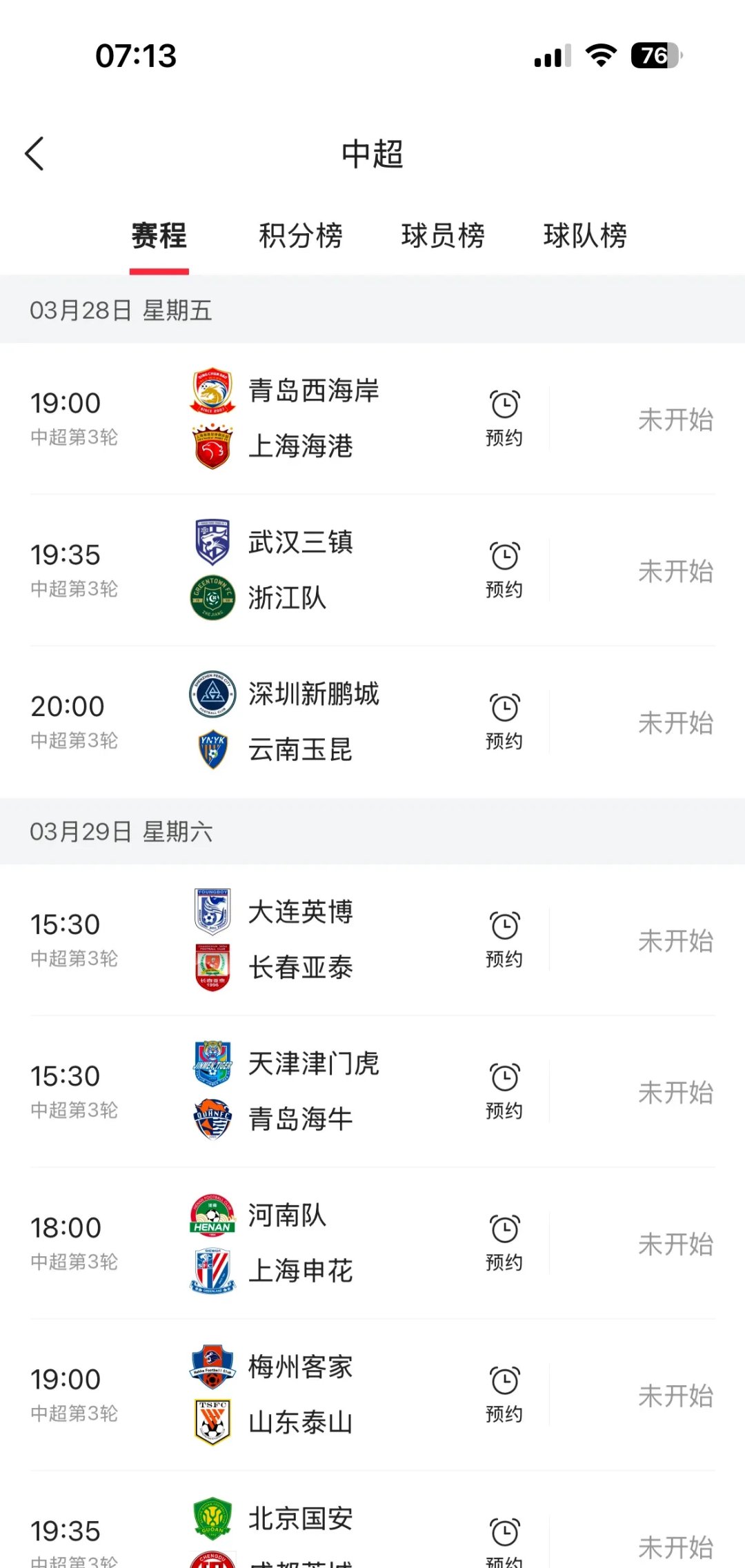745x1568 pixels.
Task: Open the 球员榜 tab
Action: [444, 236]
